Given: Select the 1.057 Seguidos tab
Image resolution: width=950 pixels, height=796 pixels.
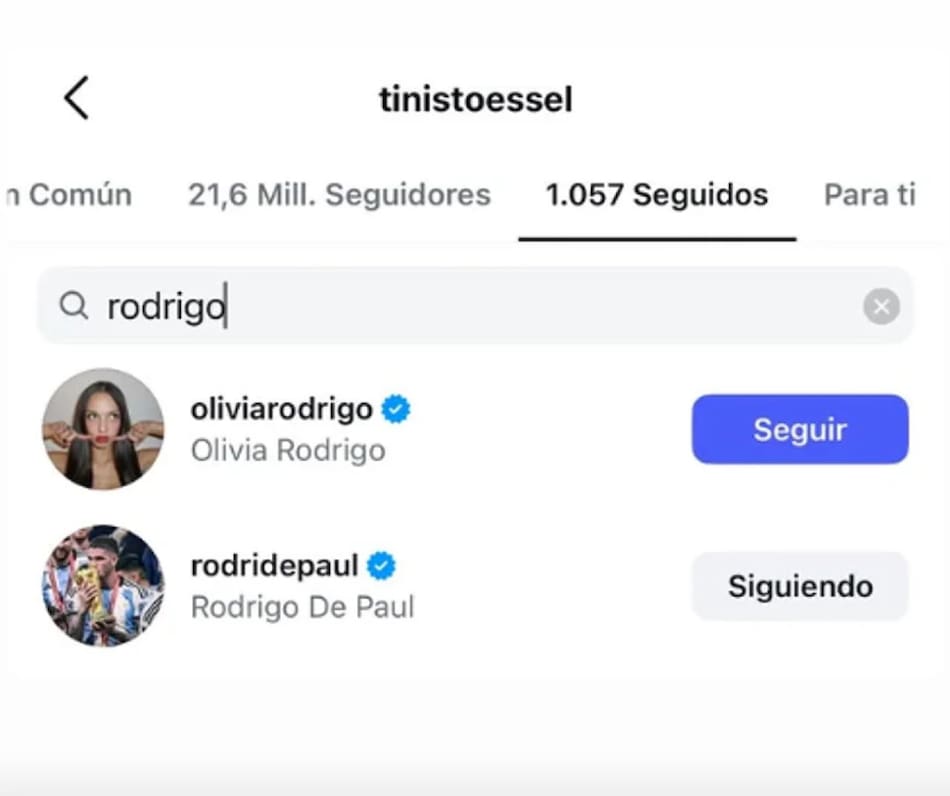Looking at the screenshot, I should tap(656, 194).
